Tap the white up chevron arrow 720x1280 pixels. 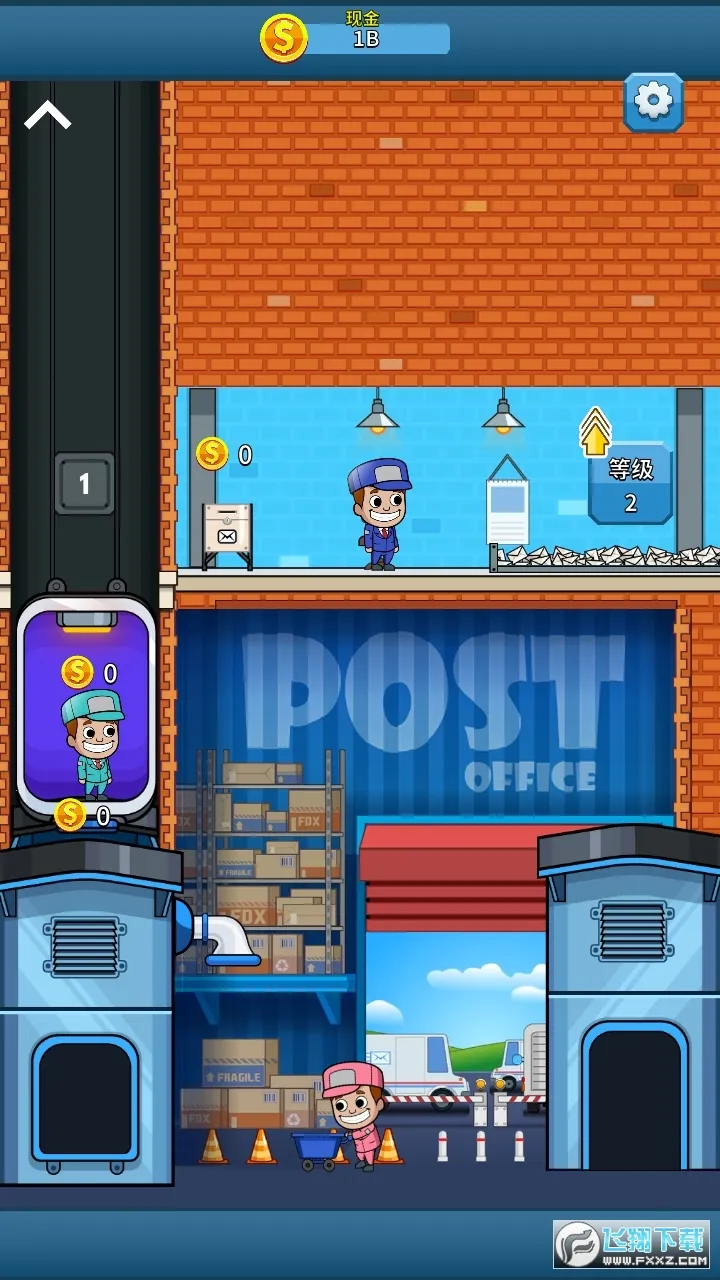47,117
